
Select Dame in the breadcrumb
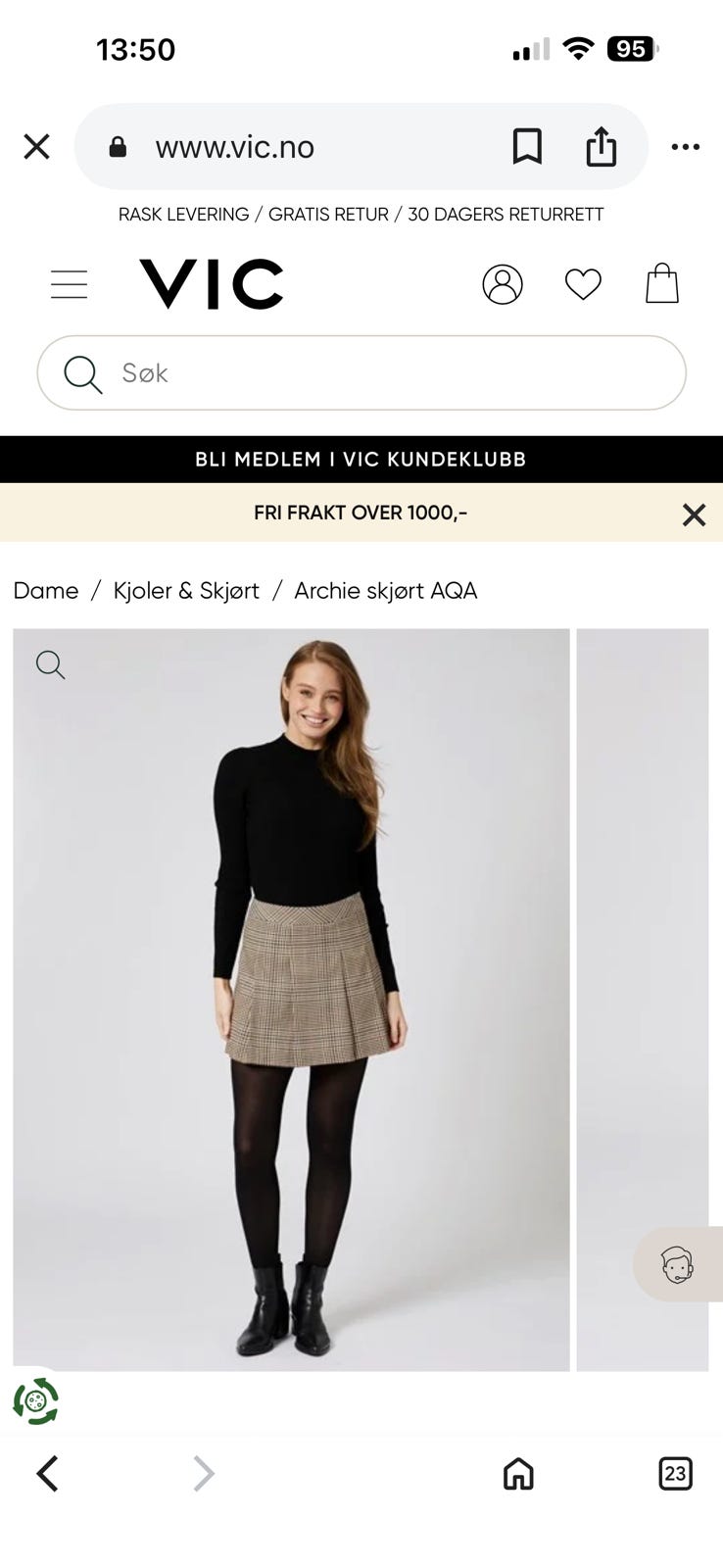tap(45, 590)
